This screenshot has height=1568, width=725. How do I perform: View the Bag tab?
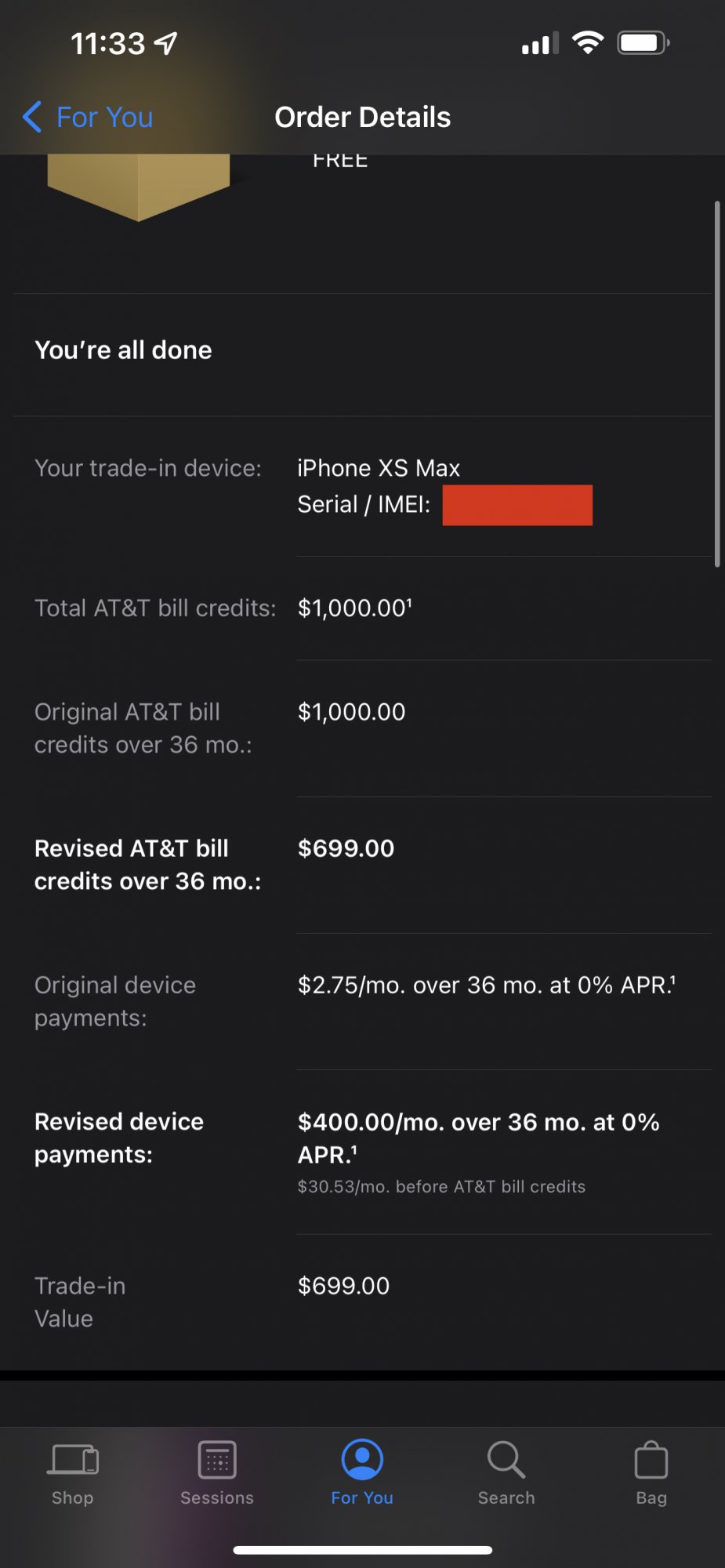[x=651, y=1473]
